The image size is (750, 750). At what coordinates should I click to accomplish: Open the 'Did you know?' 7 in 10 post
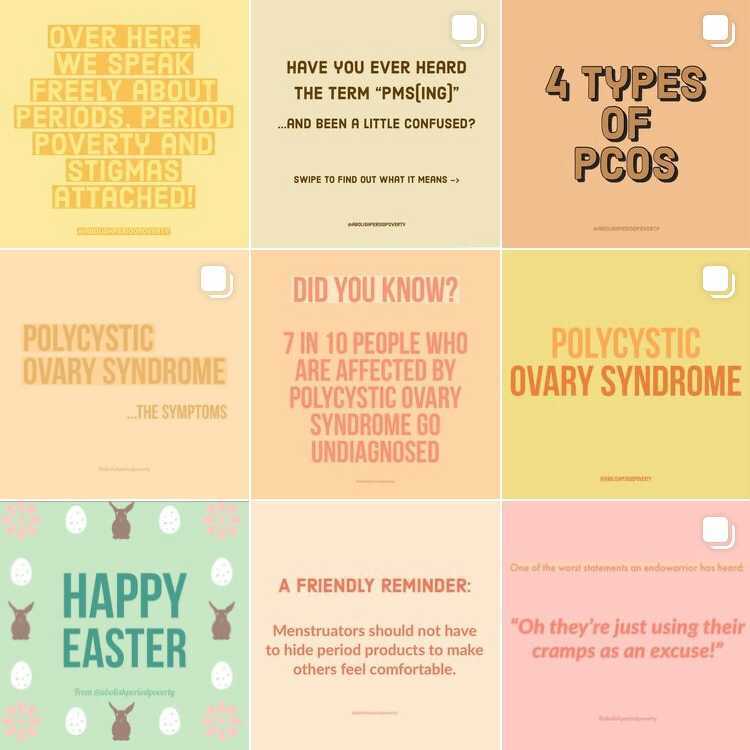tap(375, 375)
